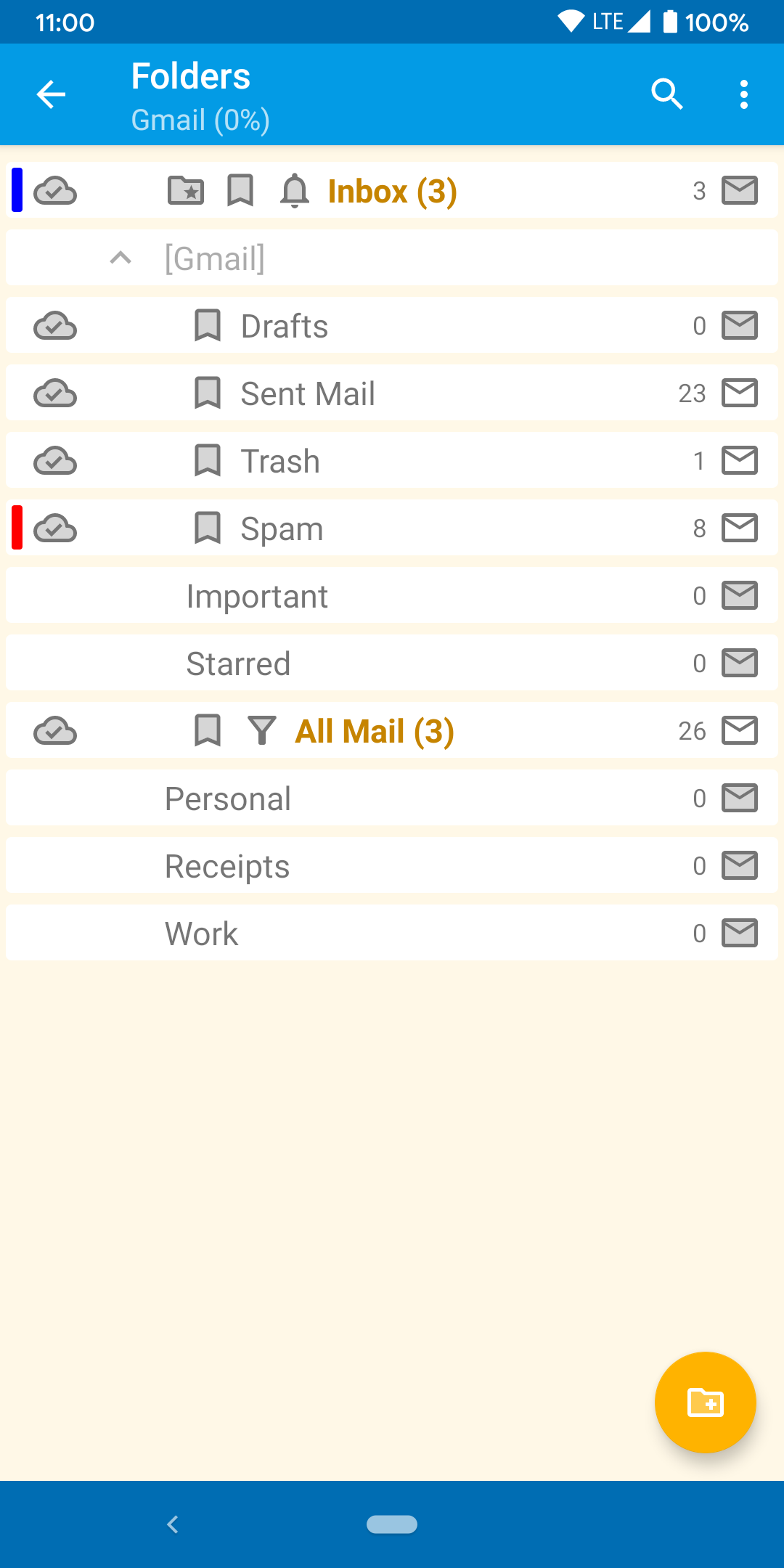Tap the home pill in navigation bar
This screenshot has height=1568, width=784.
click(x=392, y=1524)
